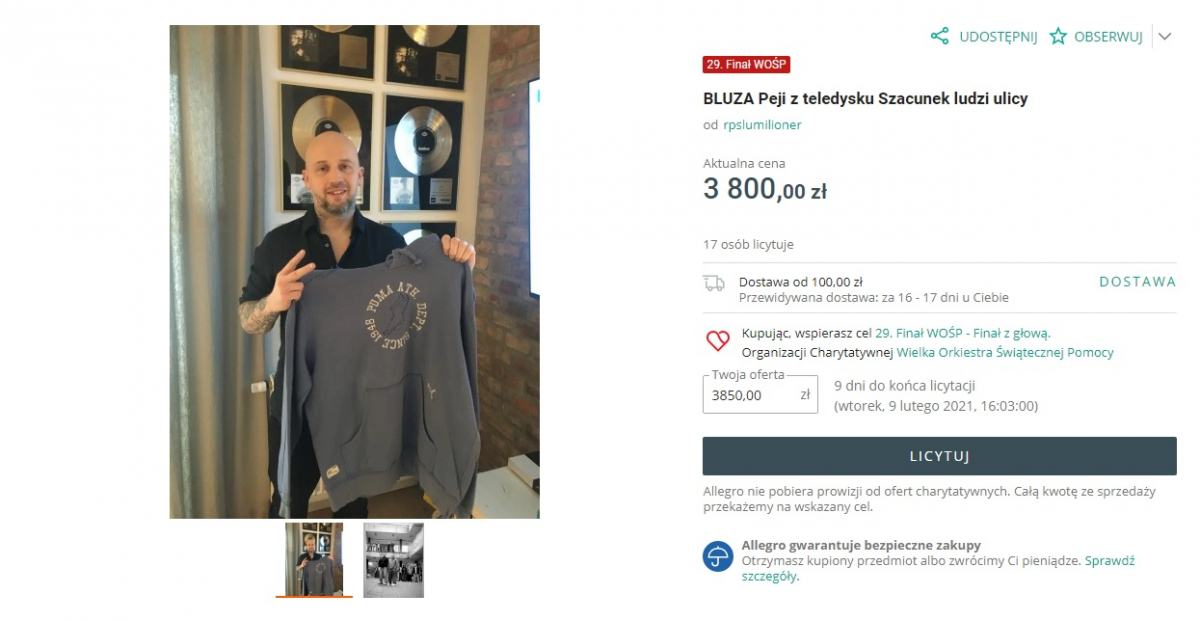Expand the chevron next to Obserwuj
The height and width of the screenshot is (621, 1200).
[x=1164, y=37]
